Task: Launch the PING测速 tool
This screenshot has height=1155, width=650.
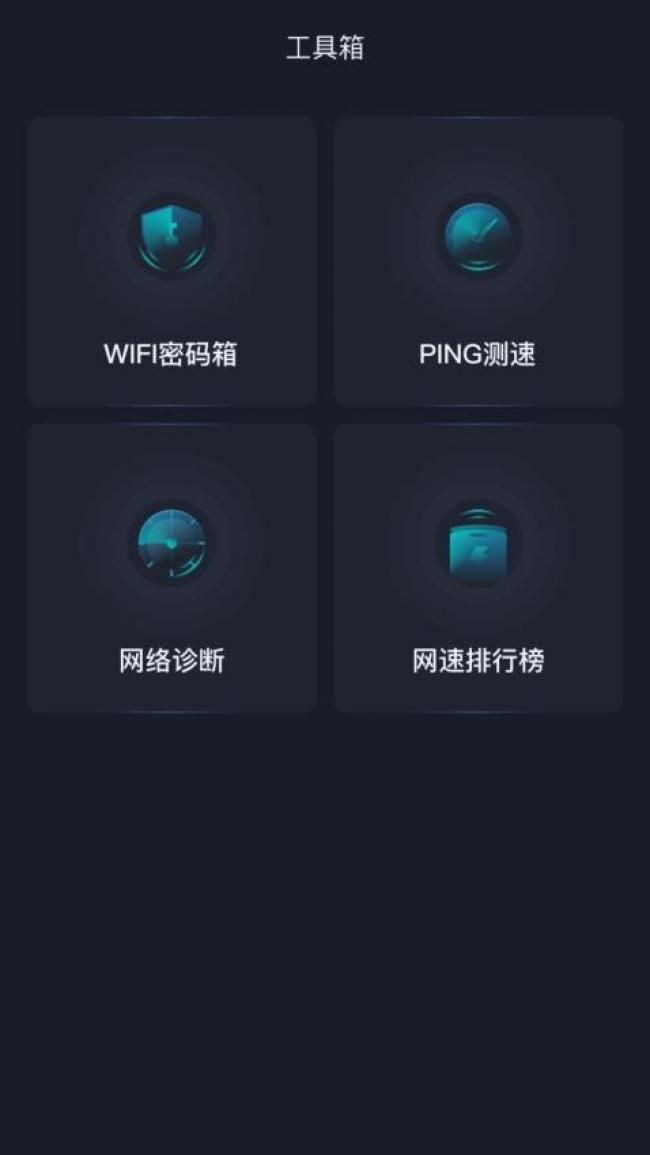Action: click(x=478, y=262)
